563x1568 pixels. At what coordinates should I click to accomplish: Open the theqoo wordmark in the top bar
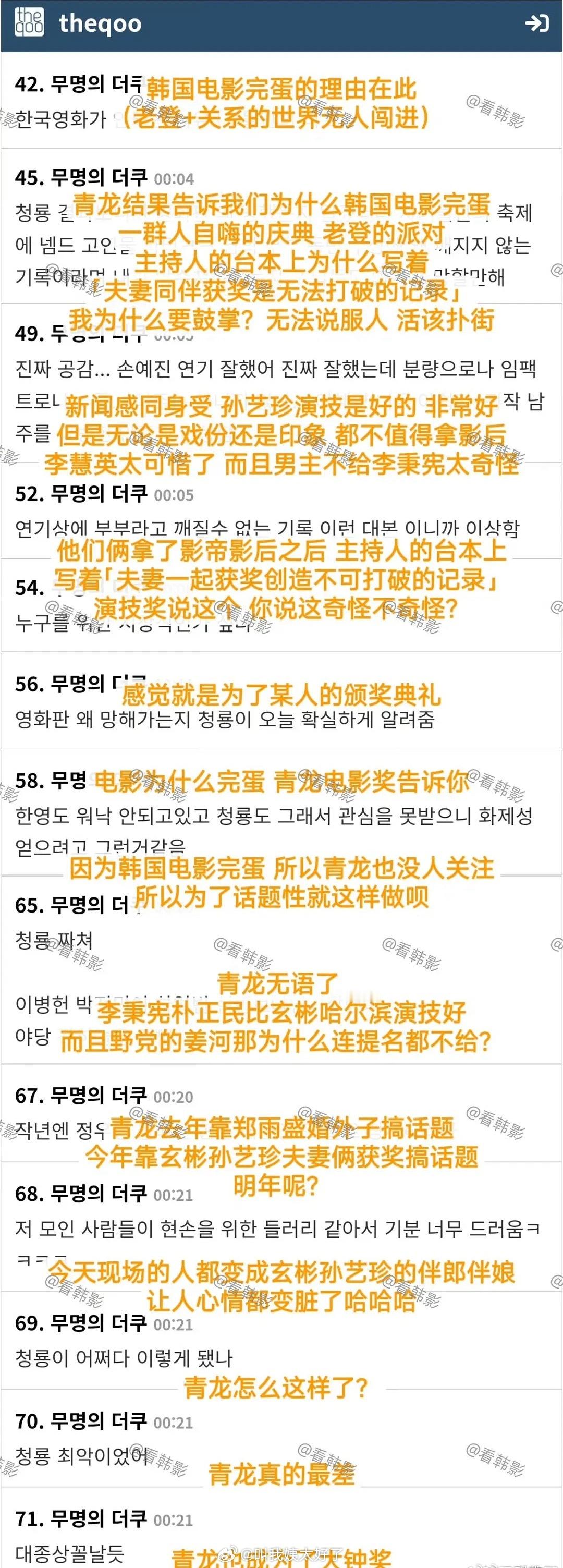tap(99, 24)
